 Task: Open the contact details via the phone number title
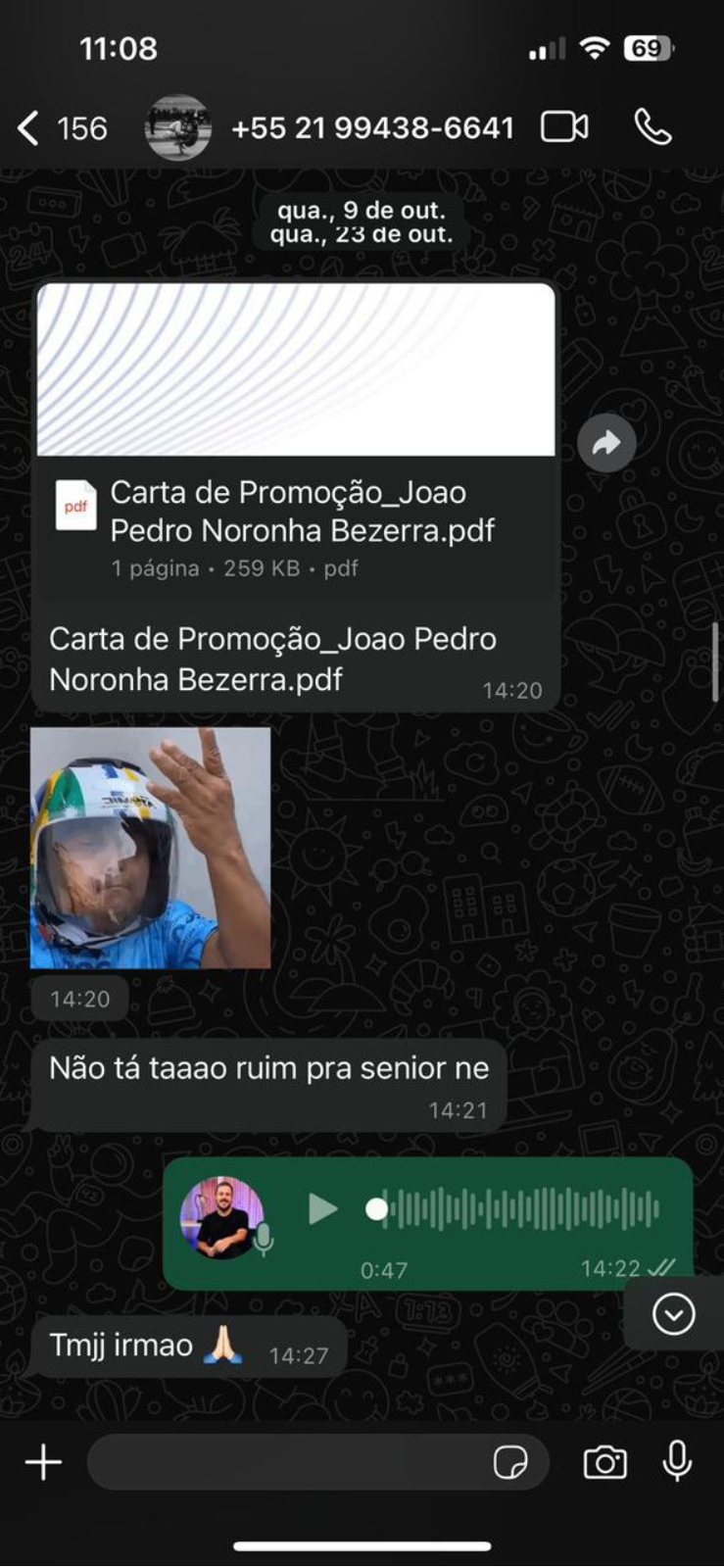click(372, 127)
